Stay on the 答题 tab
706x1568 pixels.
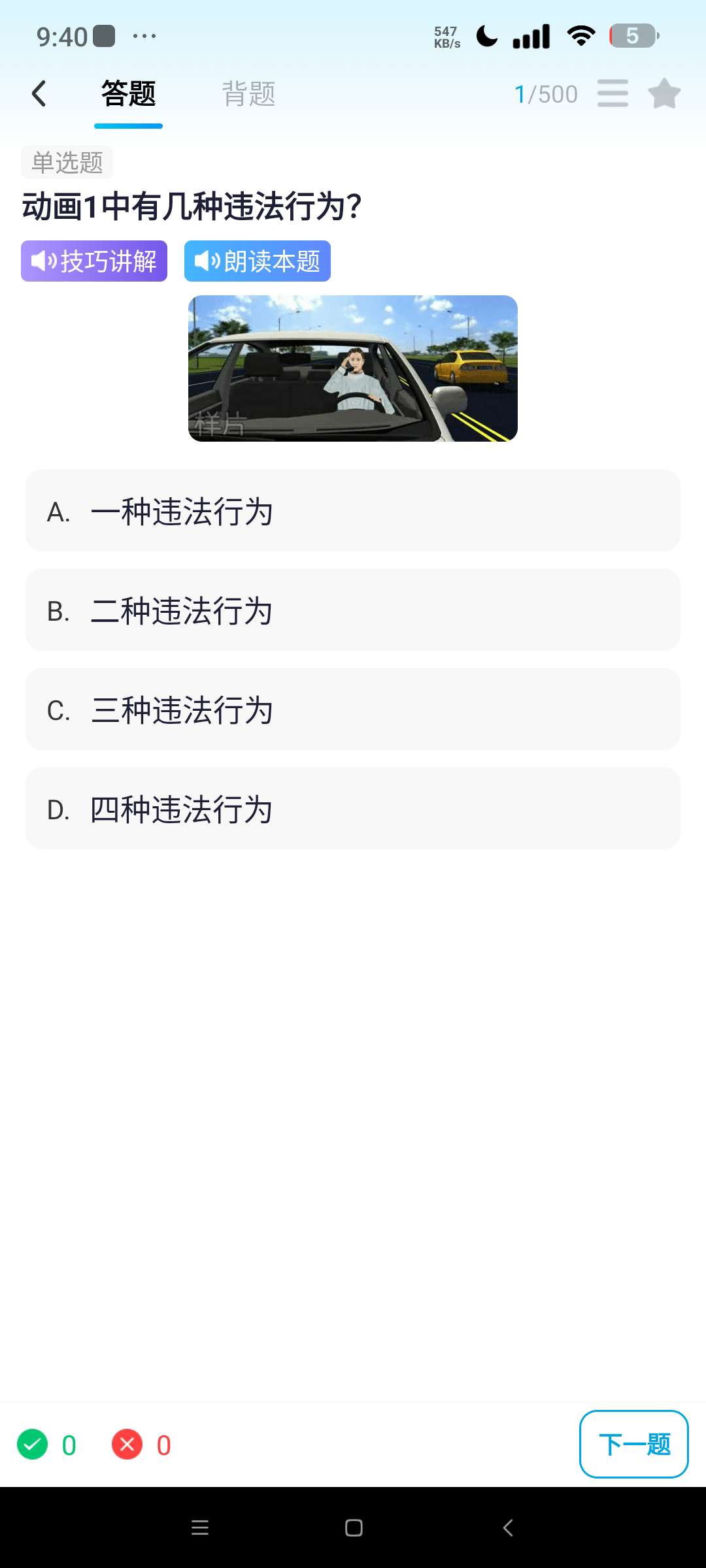(x=127, y=93)
